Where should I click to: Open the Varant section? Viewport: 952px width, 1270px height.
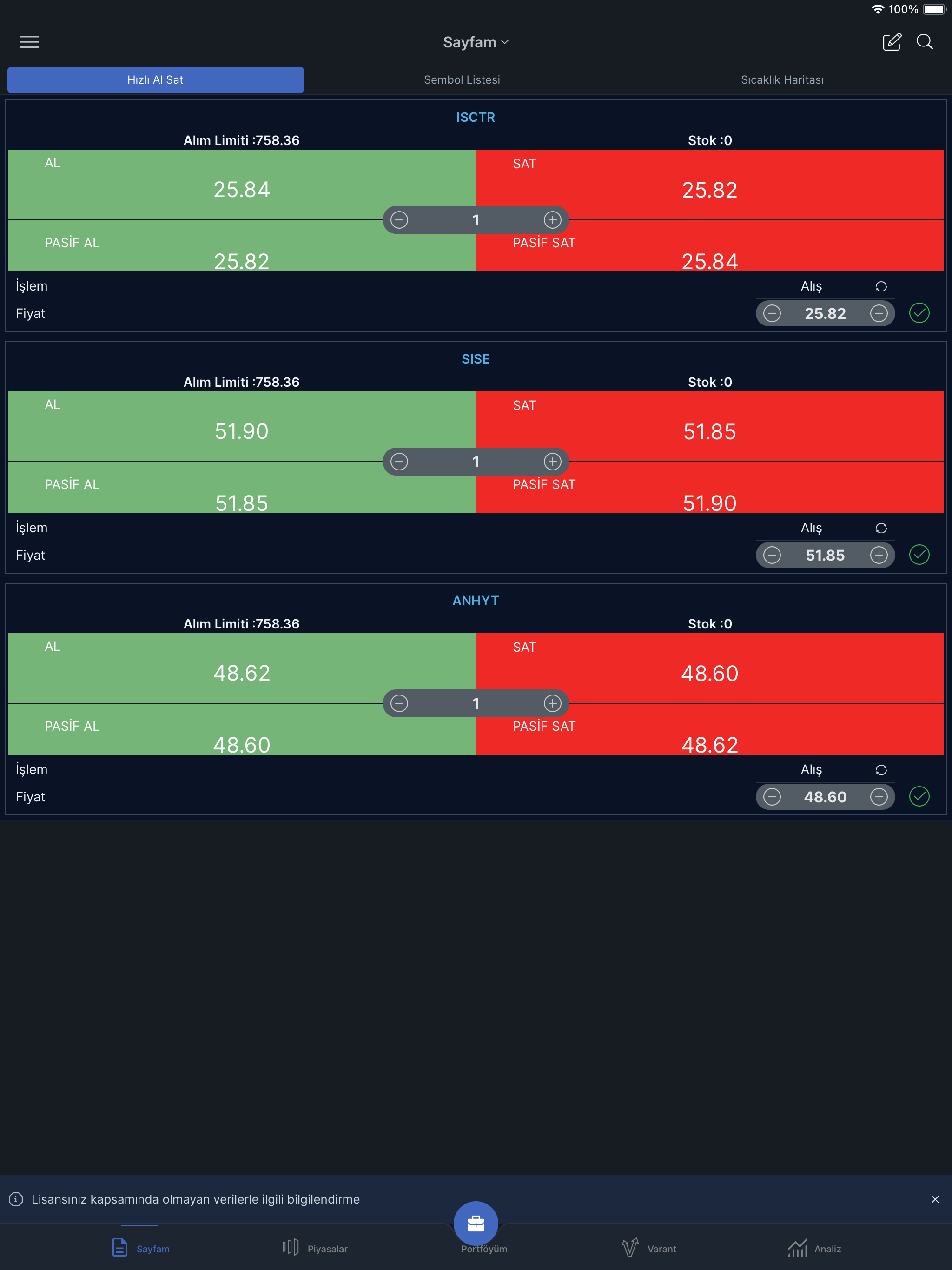[x=648, y=1247]
